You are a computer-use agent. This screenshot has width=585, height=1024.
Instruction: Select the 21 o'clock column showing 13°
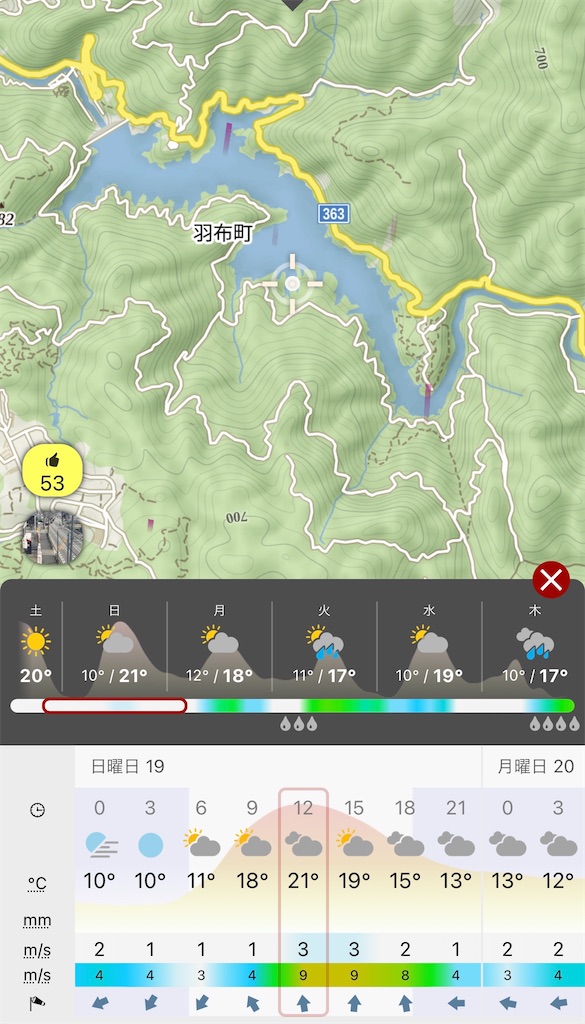(x=456, y=901)
